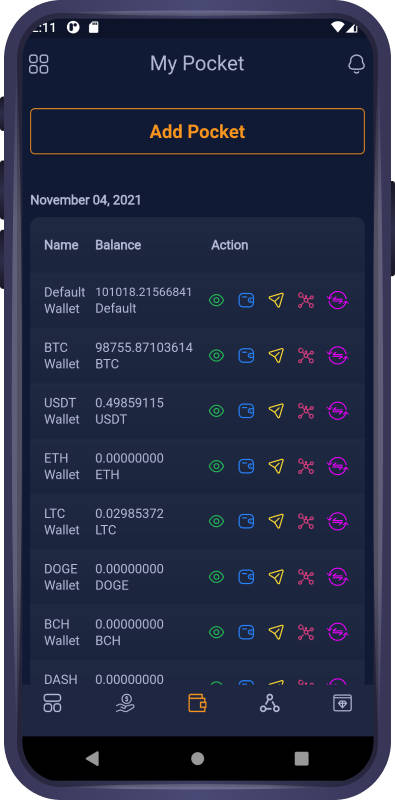
Task: Switch to the hand with coin tab
Action: tap(125, 703)
